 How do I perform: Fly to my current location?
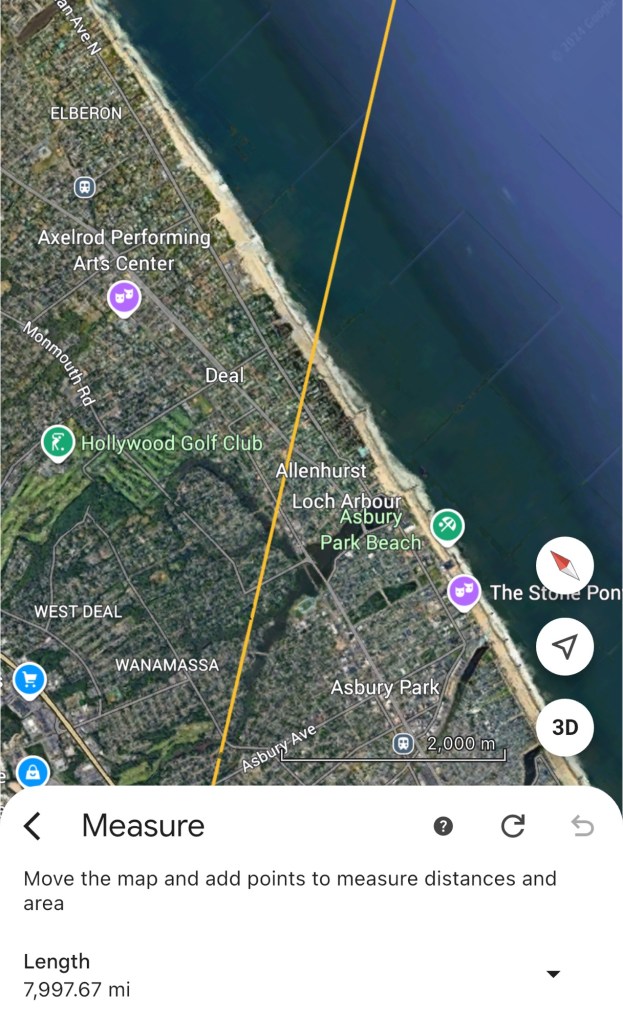(x=565, y=647)
